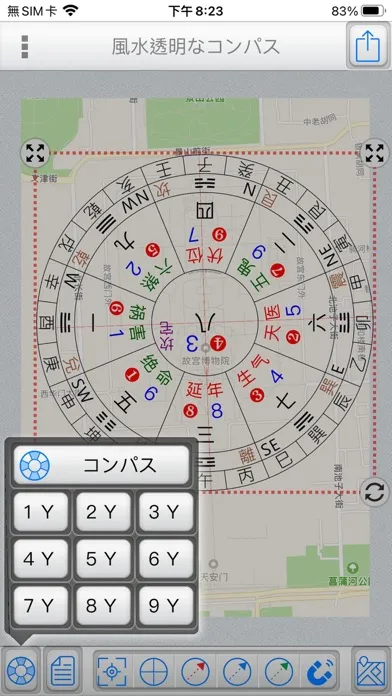The height and width of the screenshot is (696, 392).
Task: Open the document notes icon in the toolbar
Action: coord(63,672)
